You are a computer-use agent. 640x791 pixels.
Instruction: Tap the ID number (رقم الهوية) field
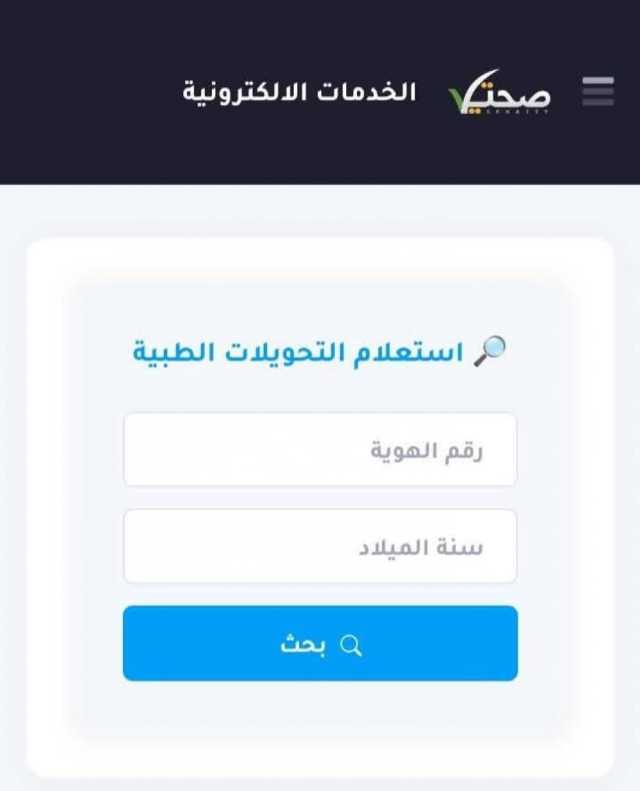[320, 450]
